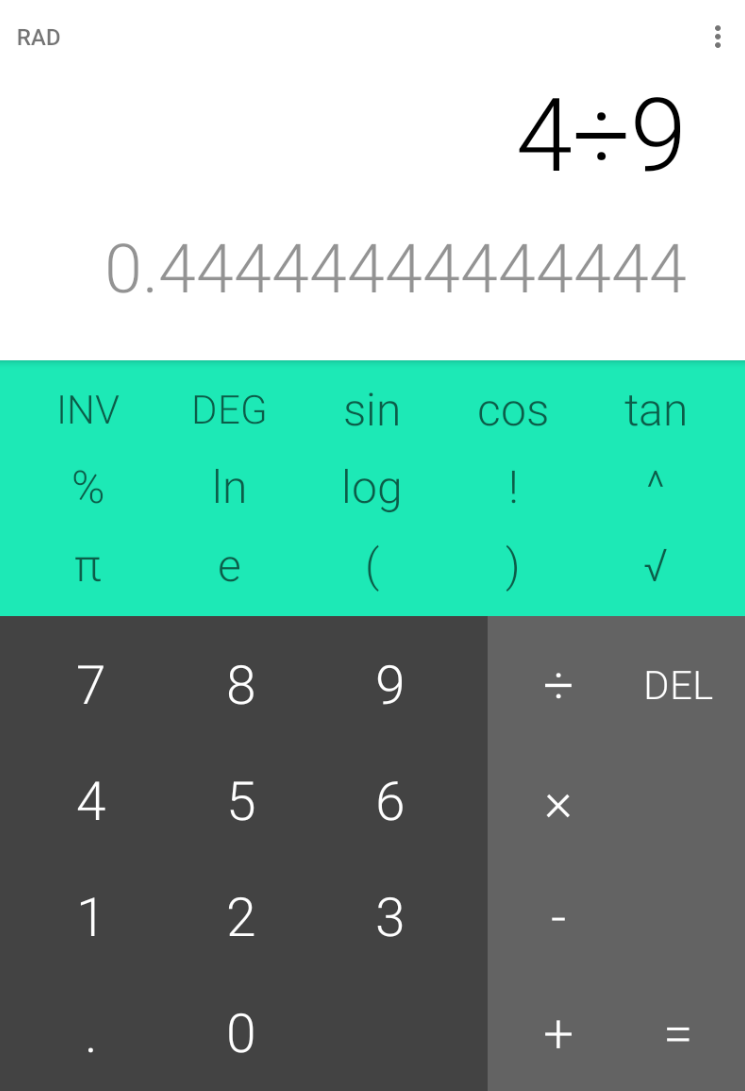Insert a decimal point
This screenshot has height=1091, width=745.
coord(91,1046)
